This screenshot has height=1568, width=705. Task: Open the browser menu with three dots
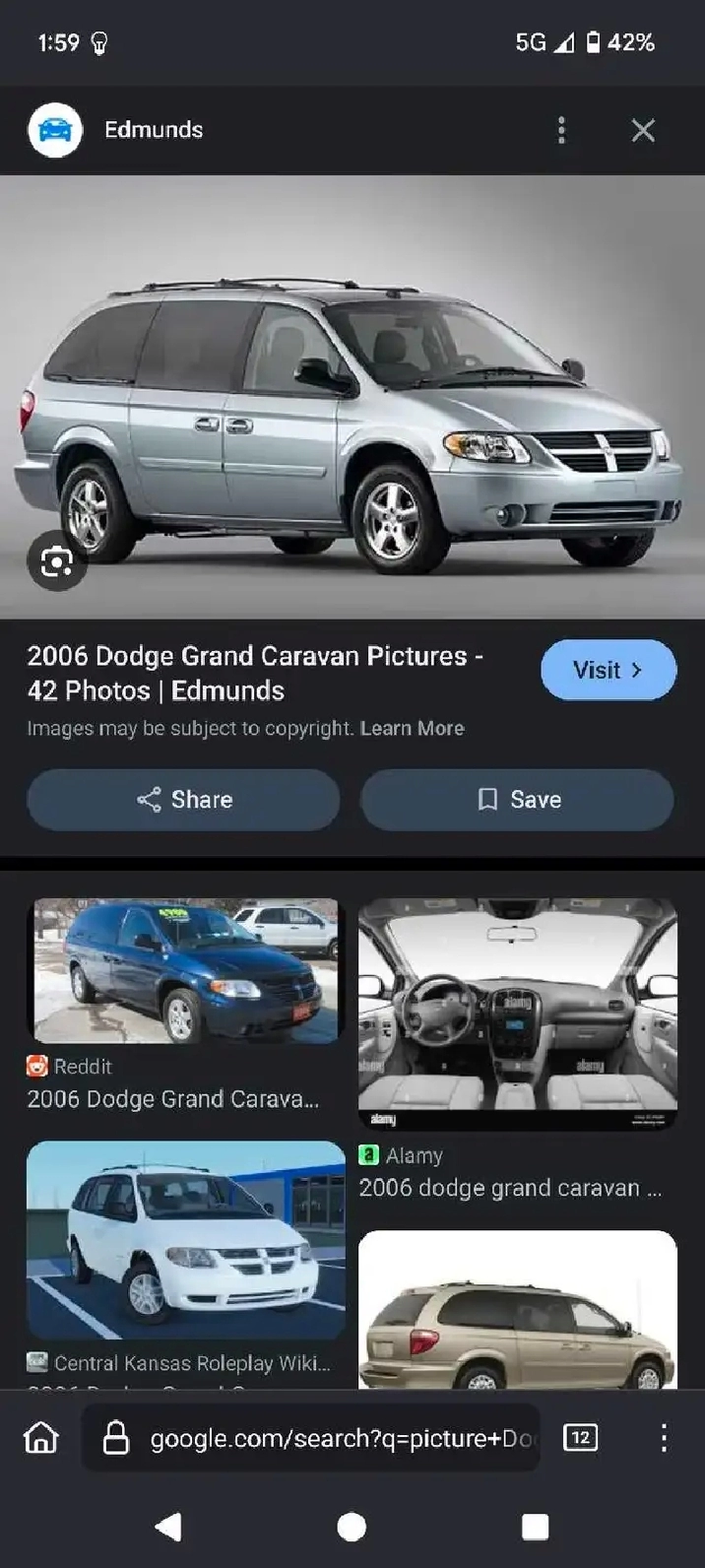coord(664,1438)
